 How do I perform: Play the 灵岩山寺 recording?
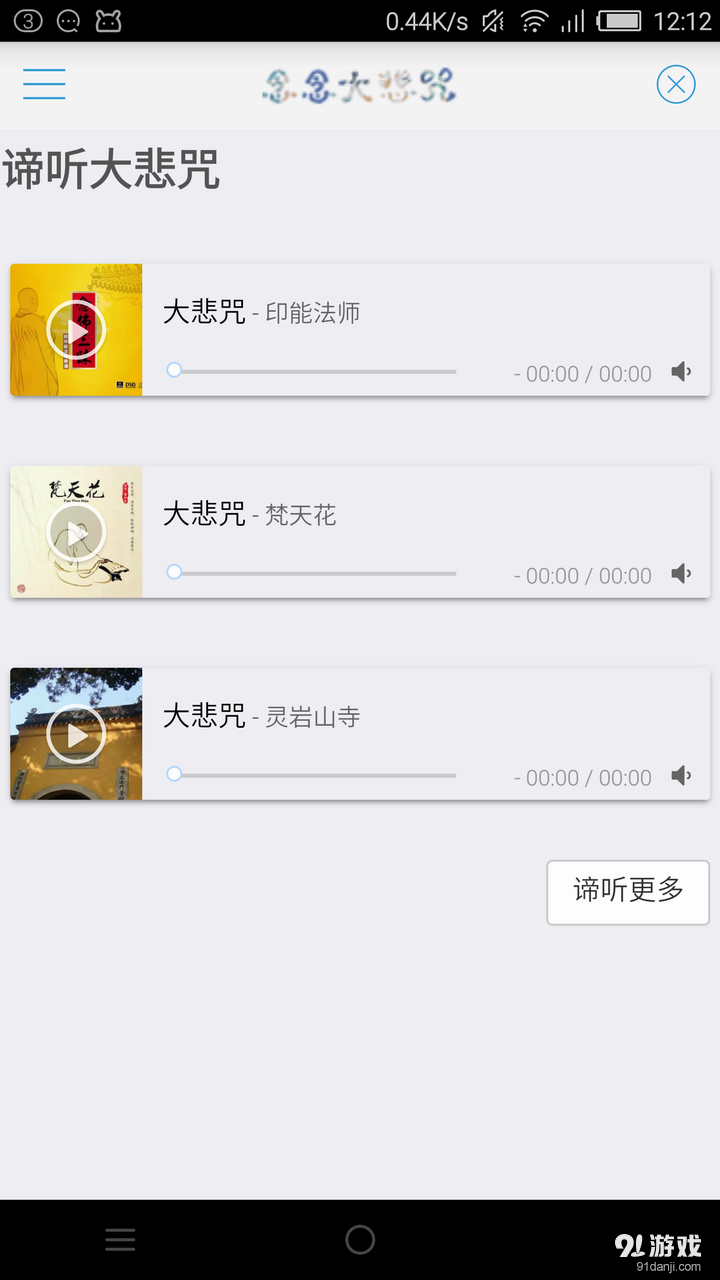pyautogui.click(x=76, y=733)
